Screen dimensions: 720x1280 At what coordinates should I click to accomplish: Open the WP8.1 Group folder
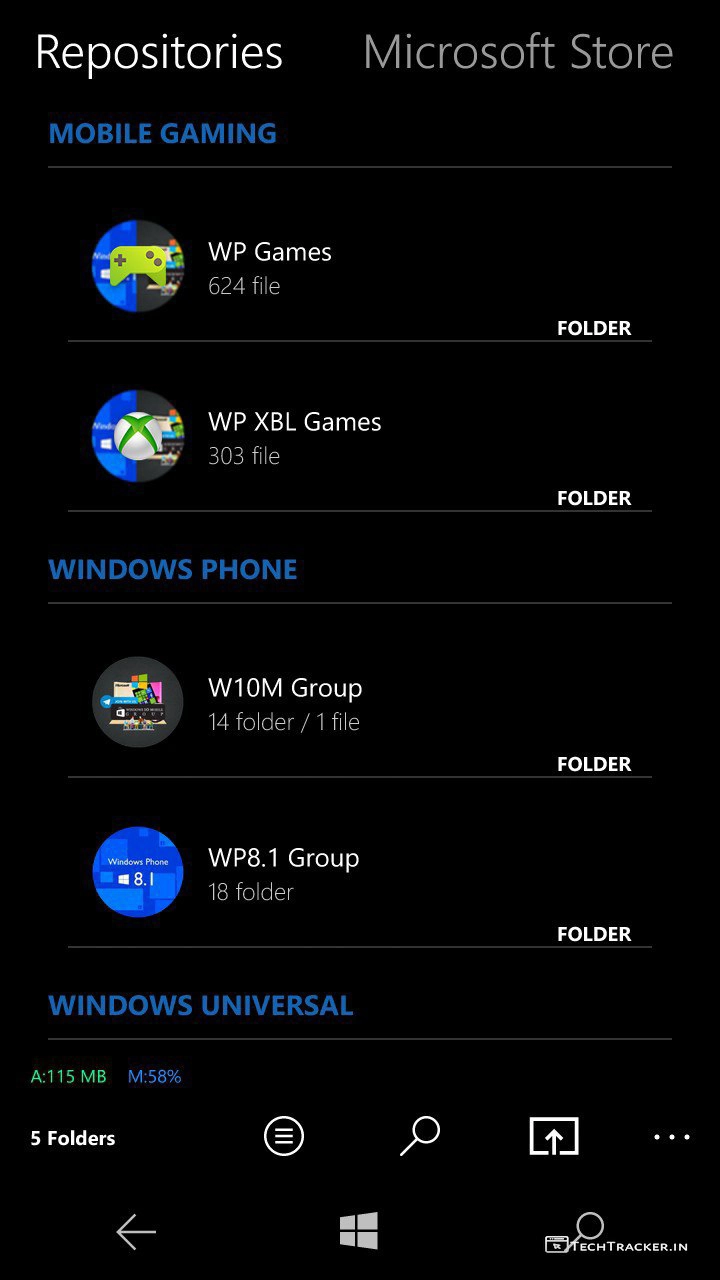(x=283, y=873)
